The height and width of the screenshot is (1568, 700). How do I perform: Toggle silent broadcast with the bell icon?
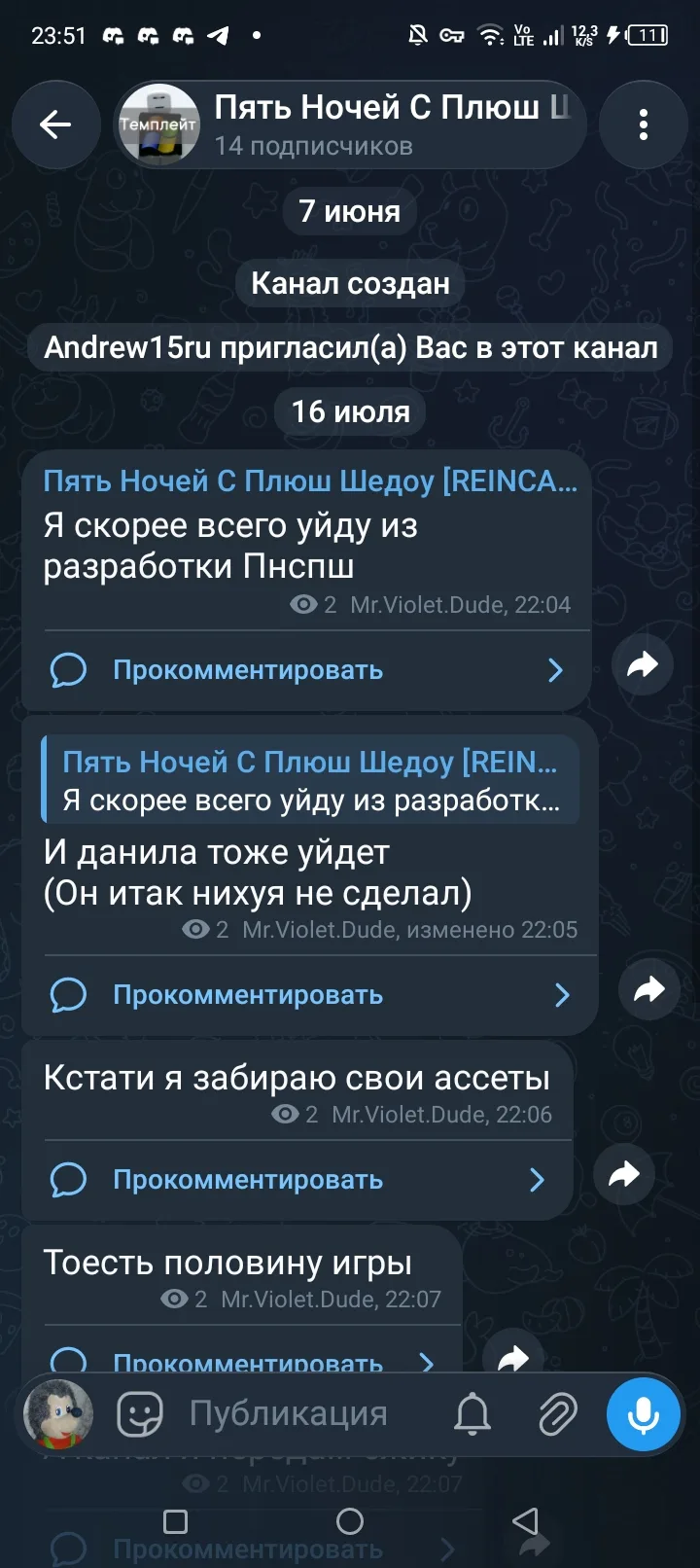pos(472,1413)
